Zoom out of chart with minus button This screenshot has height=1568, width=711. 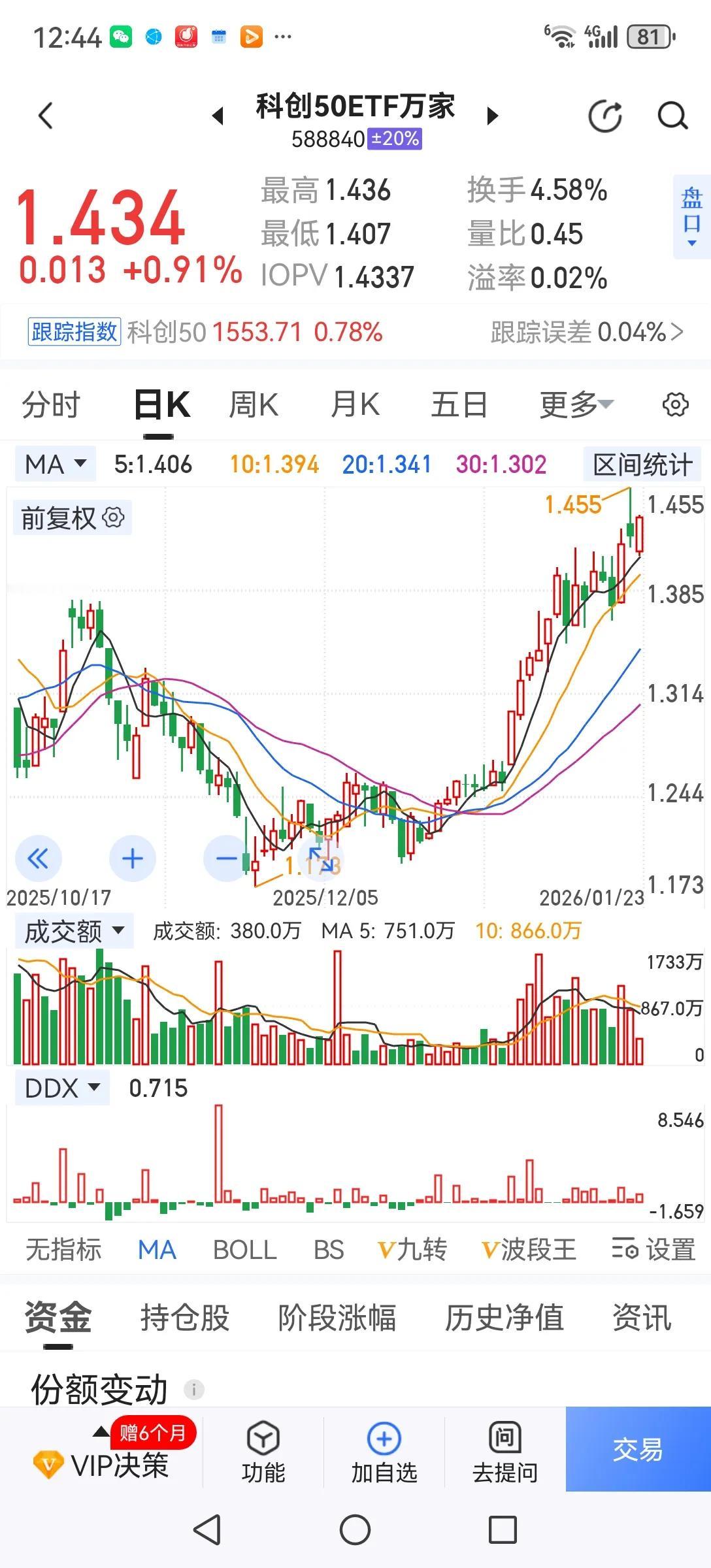(227, 859)
